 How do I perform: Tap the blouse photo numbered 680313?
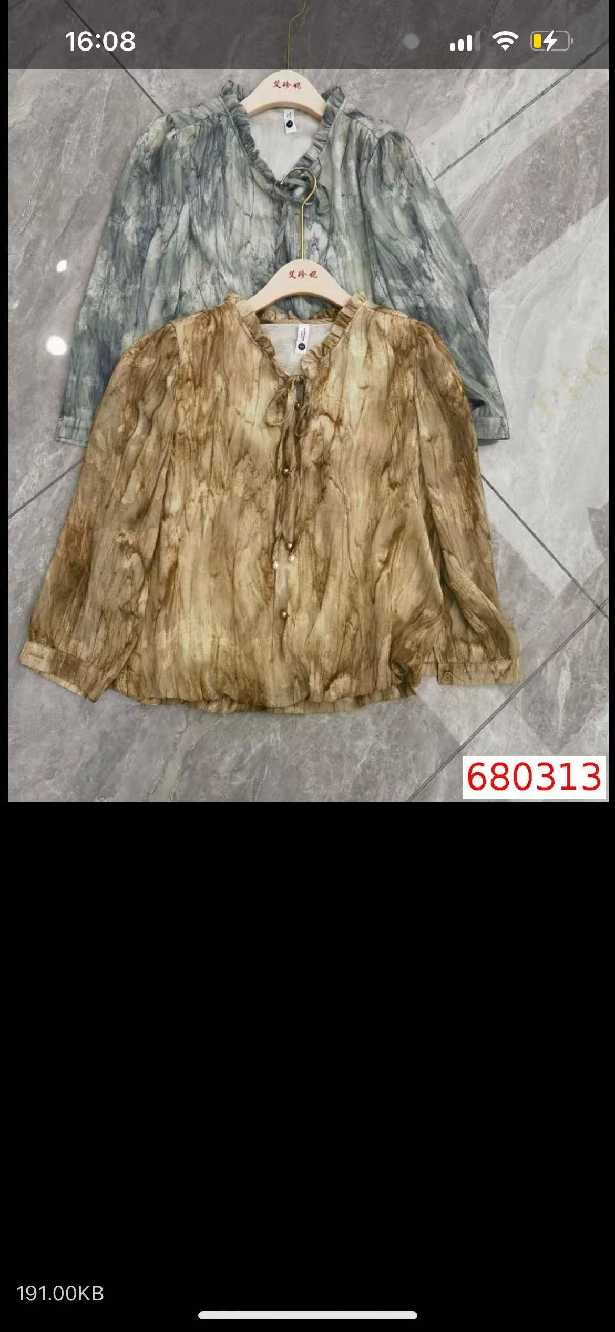[x=307, y=435]
